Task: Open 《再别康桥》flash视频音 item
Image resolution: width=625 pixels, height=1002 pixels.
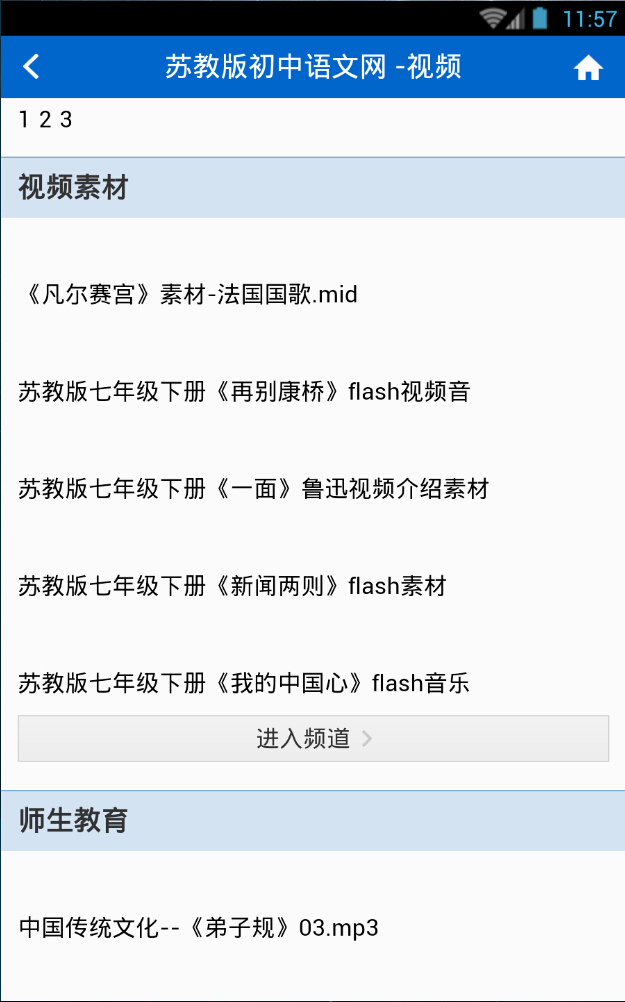Action: click(x=244, y=392)
